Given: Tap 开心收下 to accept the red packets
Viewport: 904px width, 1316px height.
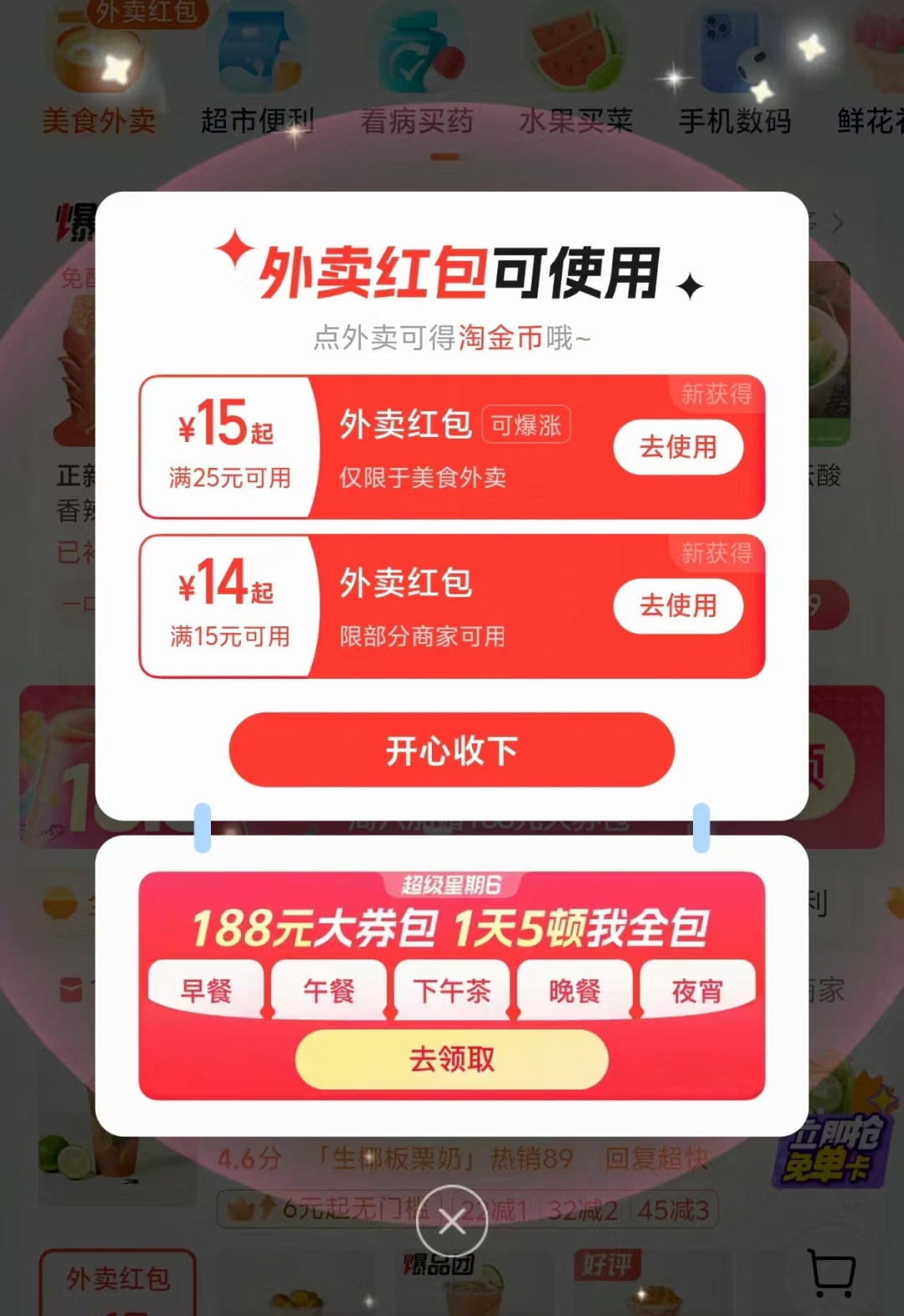Looking at the screenshot, I should [x=452, y=750].
